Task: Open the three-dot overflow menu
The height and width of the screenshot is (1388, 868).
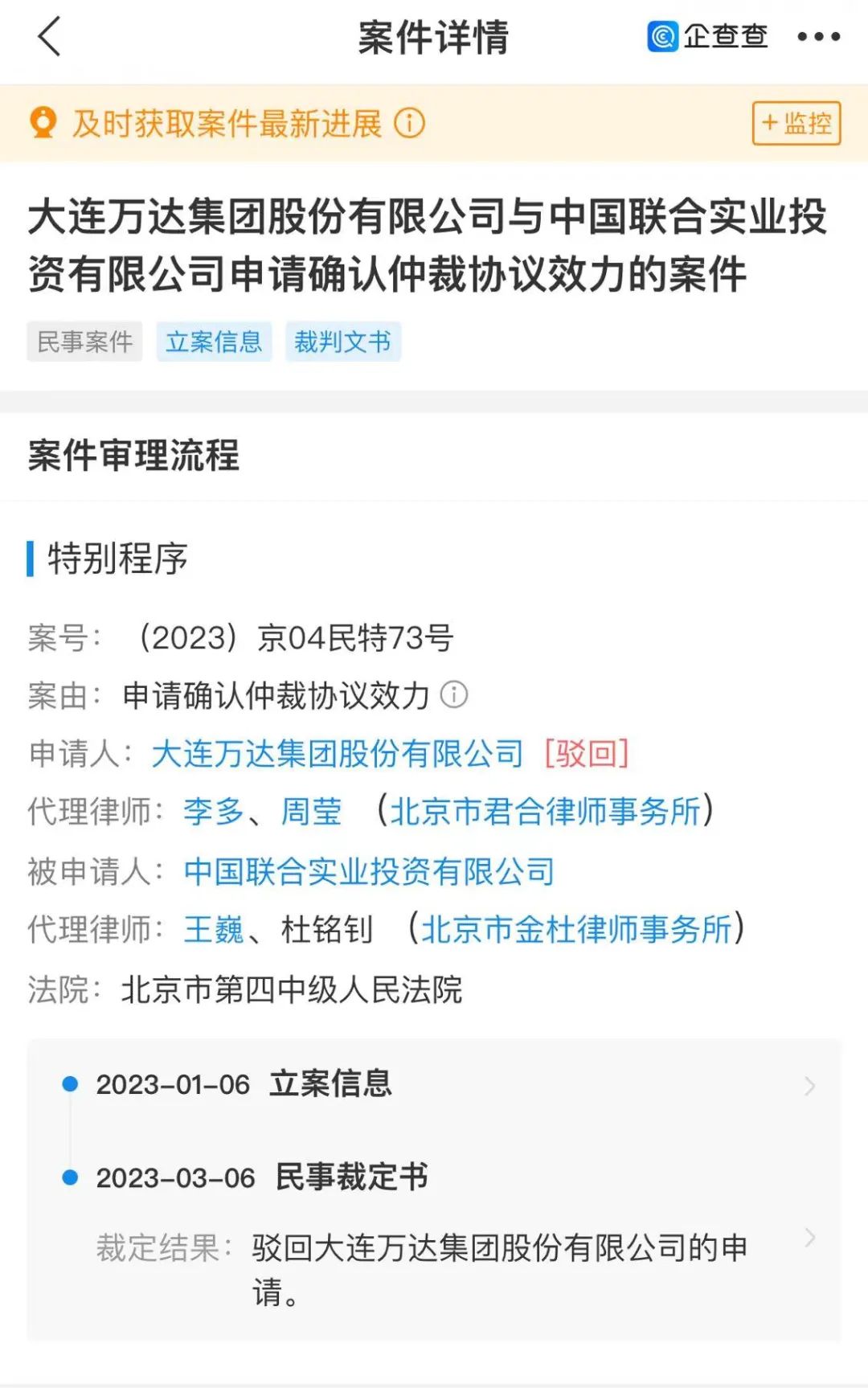Action: 818,37
